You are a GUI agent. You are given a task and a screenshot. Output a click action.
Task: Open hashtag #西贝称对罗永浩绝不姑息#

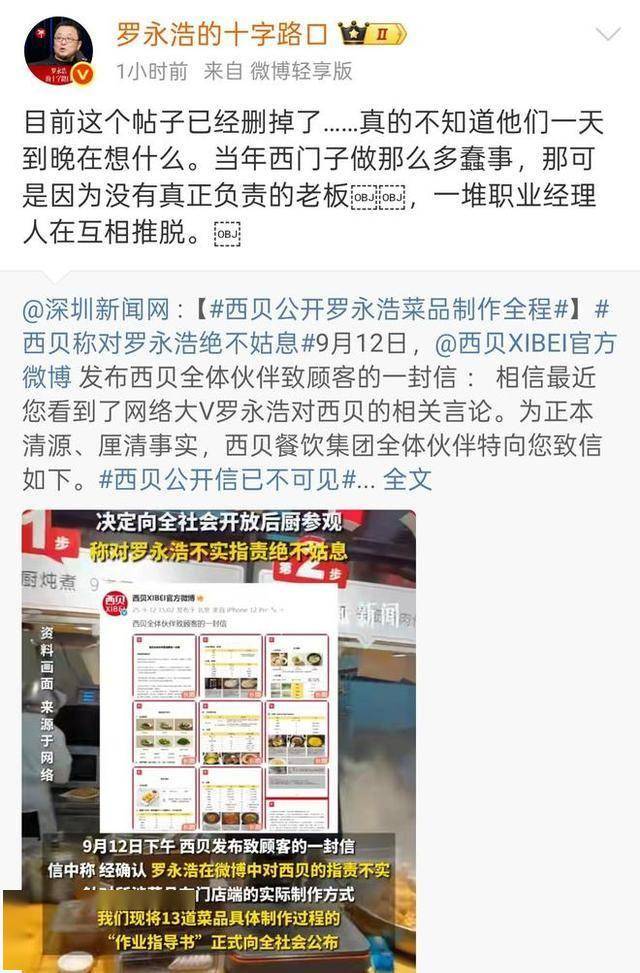coord(160,343)
